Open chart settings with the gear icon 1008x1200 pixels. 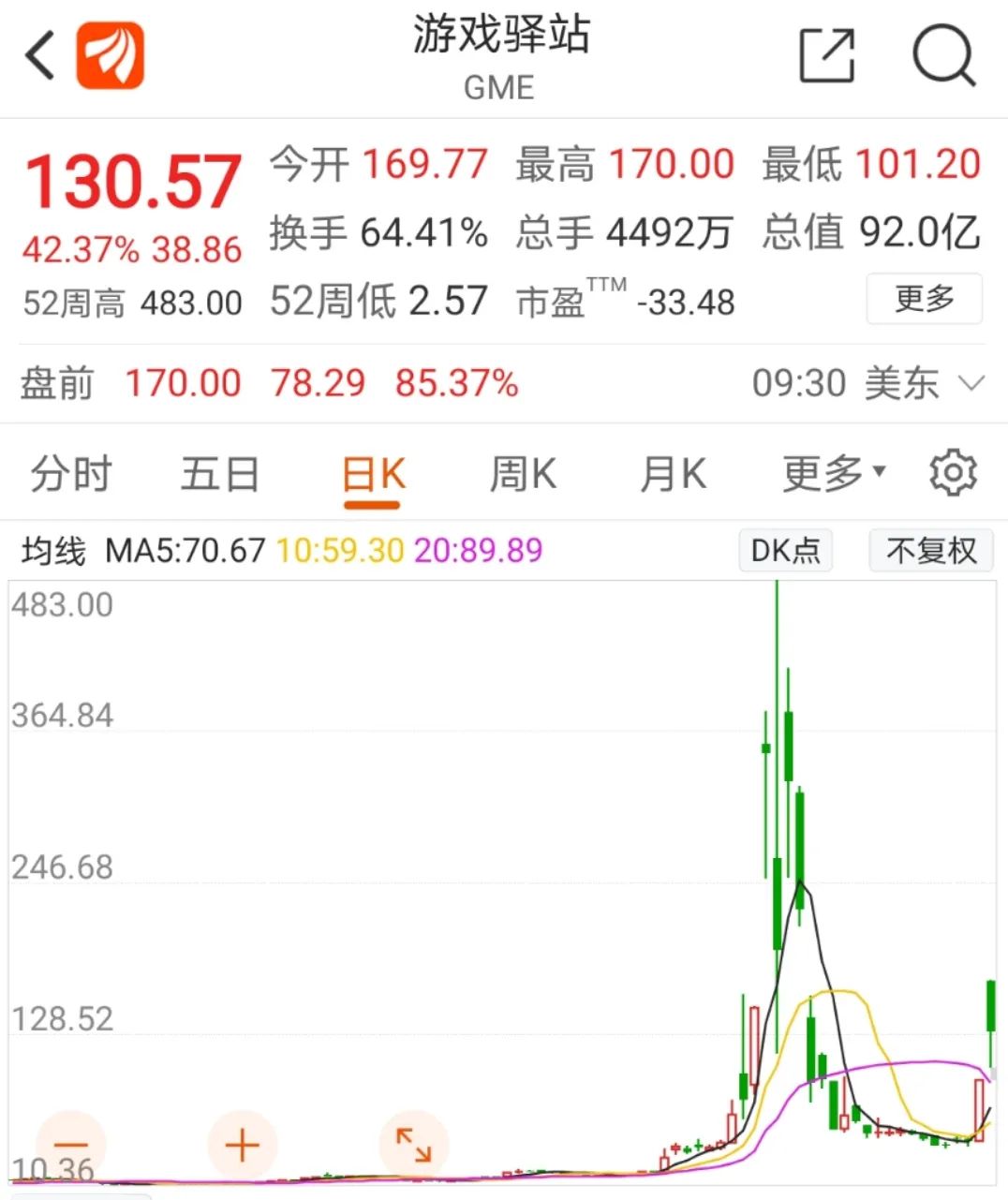click(x=952, y=472)
